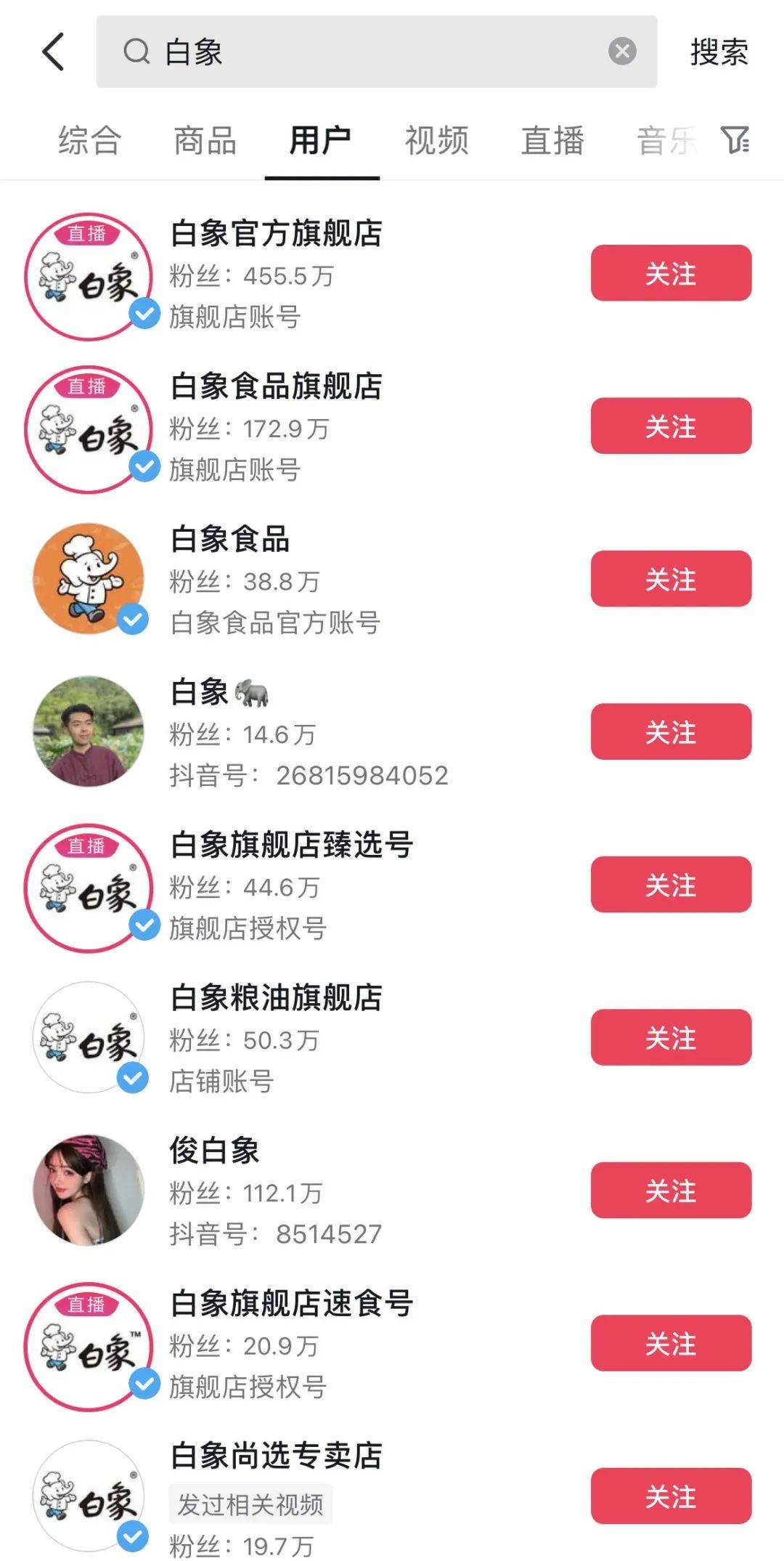
Task: Switch to the 视频 tab
Action: click(437, 140)
